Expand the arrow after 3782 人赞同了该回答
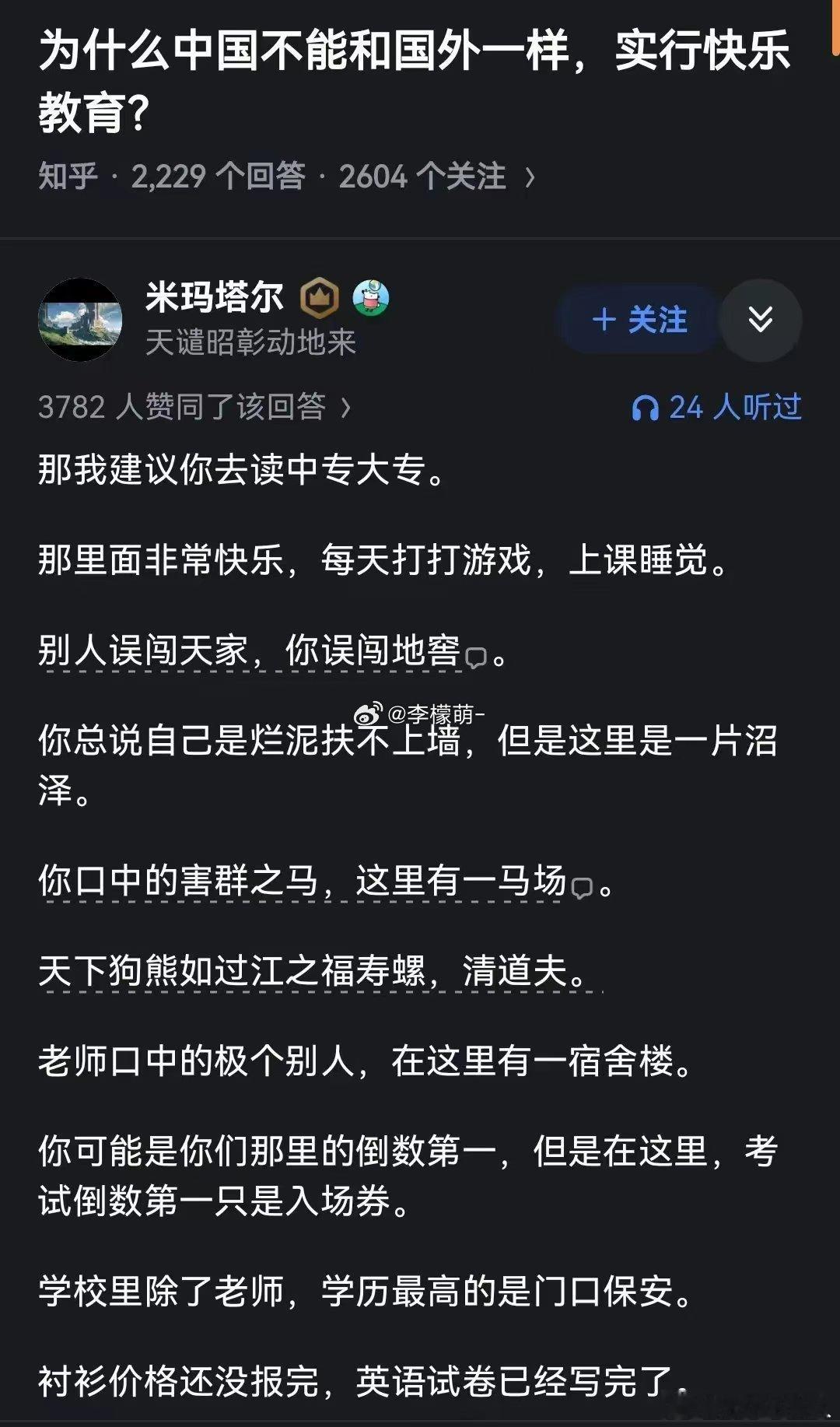 tap(346, 408)
